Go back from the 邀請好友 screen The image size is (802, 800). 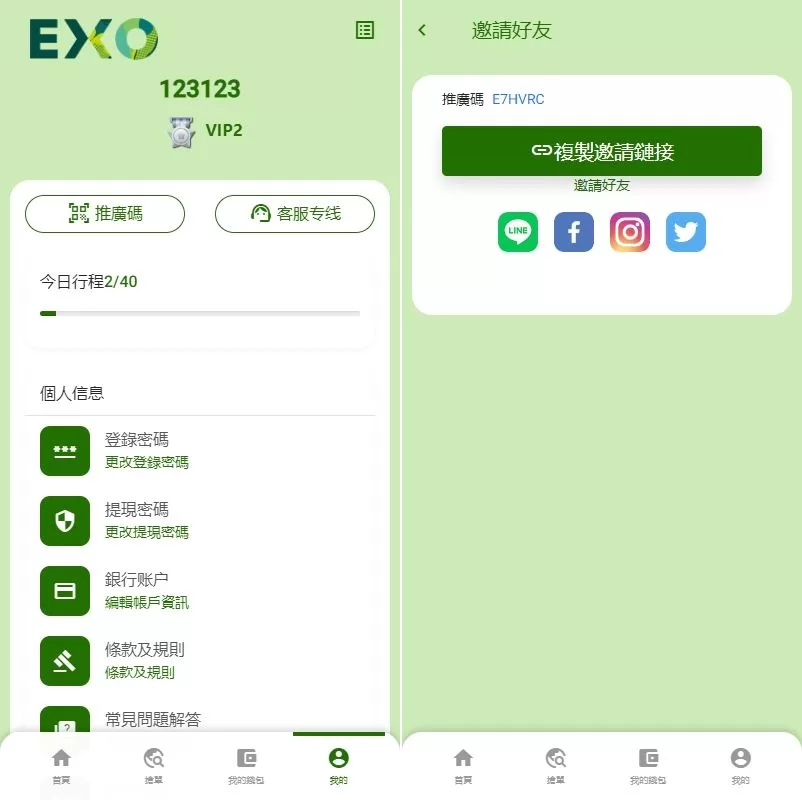422,30
